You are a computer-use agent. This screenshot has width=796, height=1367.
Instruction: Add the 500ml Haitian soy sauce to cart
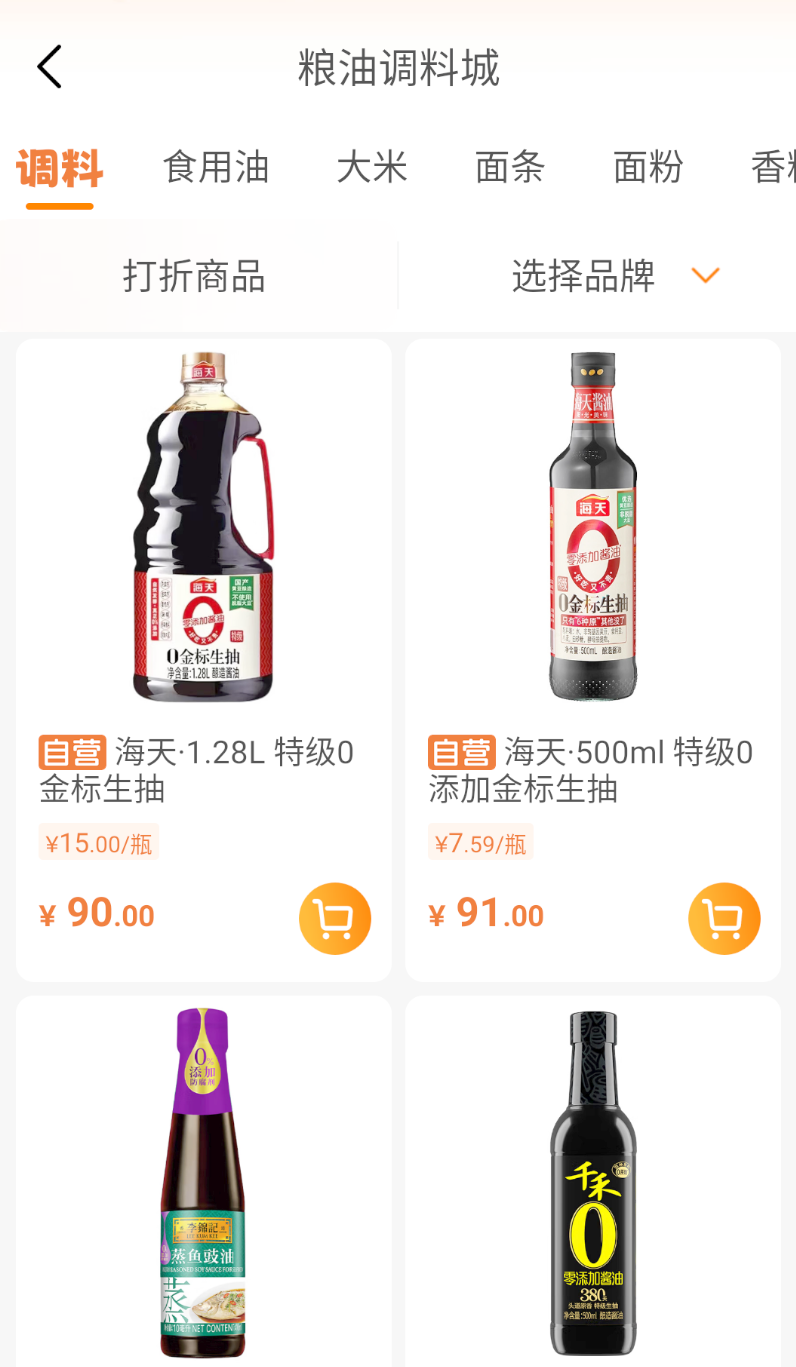724,917
